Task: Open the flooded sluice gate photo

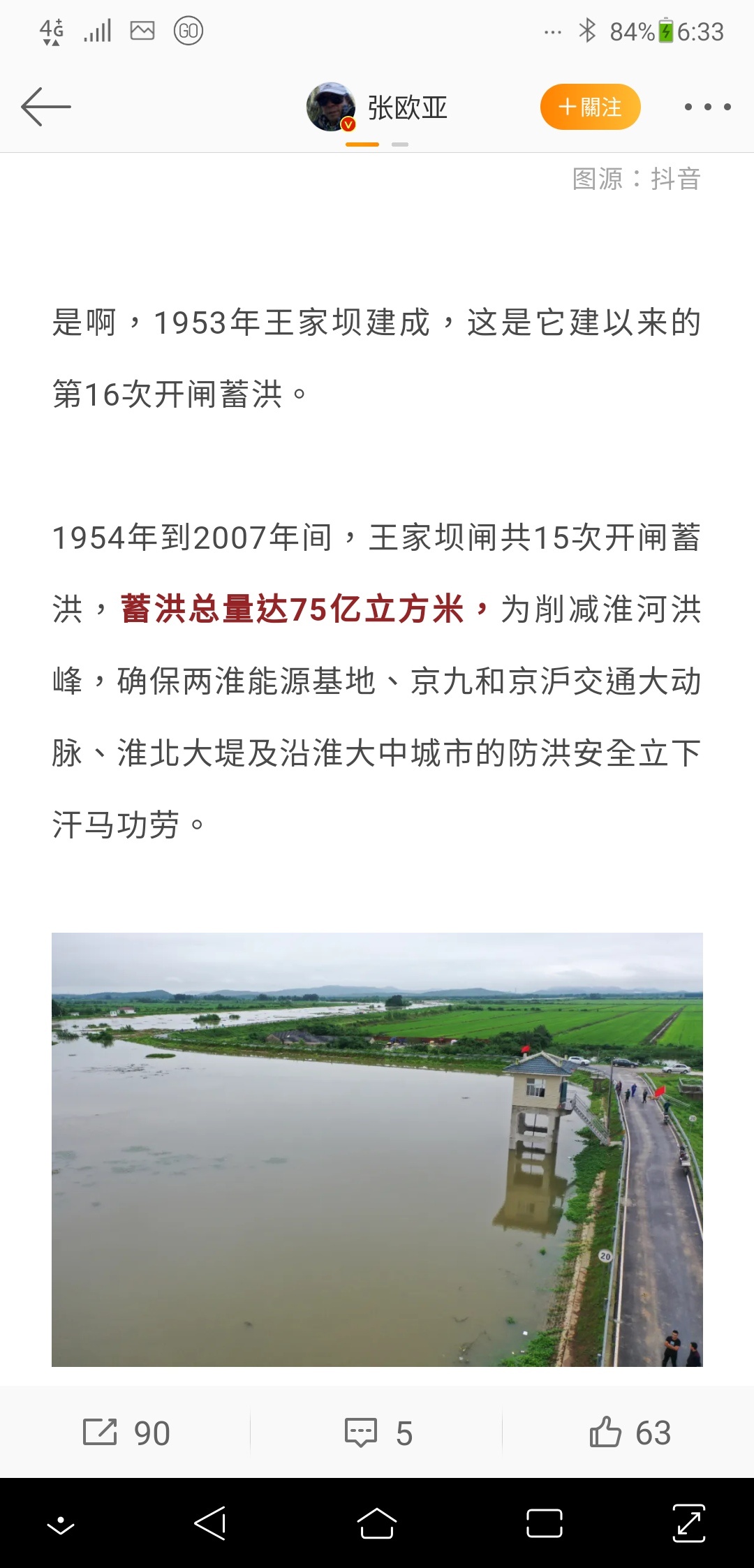Action: (377, 1149)
